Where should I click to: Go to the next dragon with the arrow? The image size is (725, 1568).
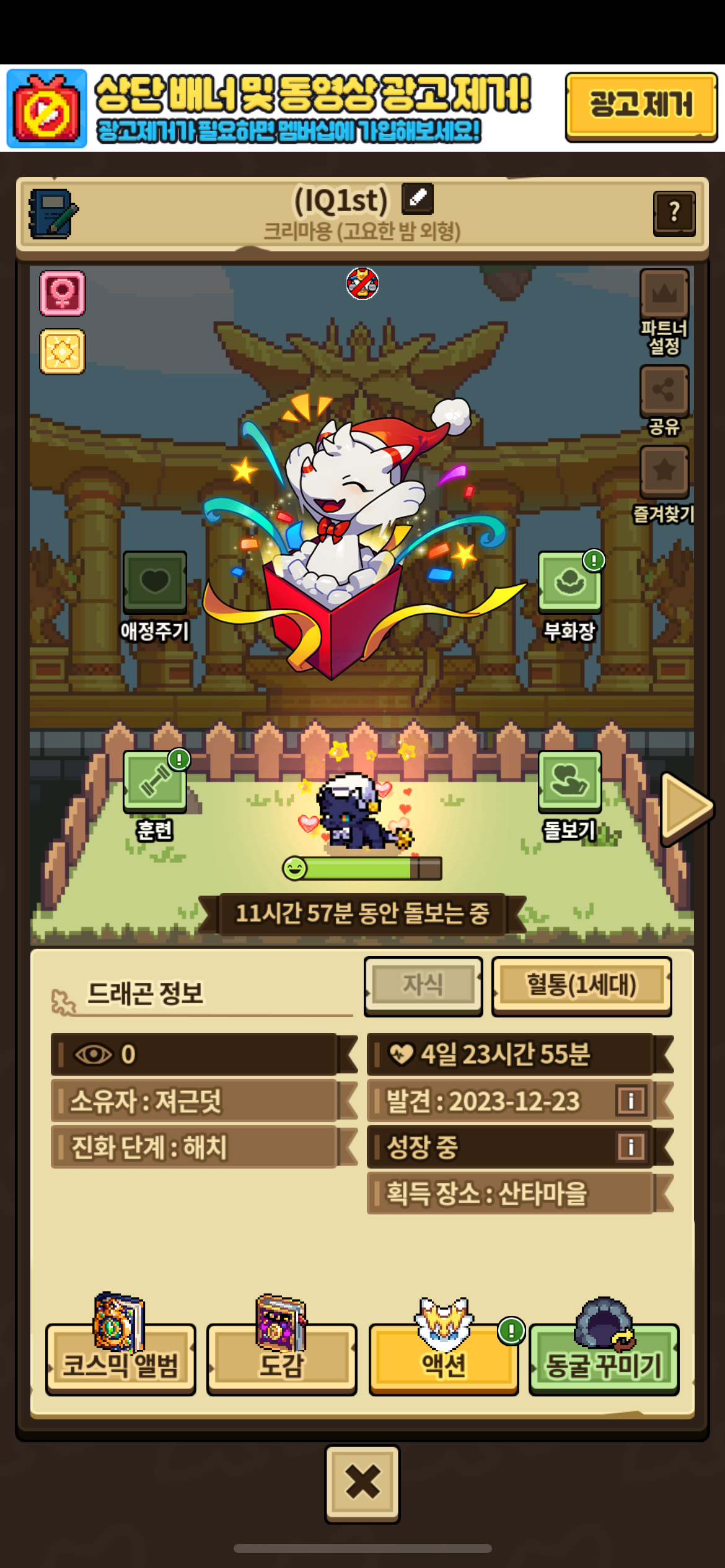pyautogui.click(x=685, y=807)
